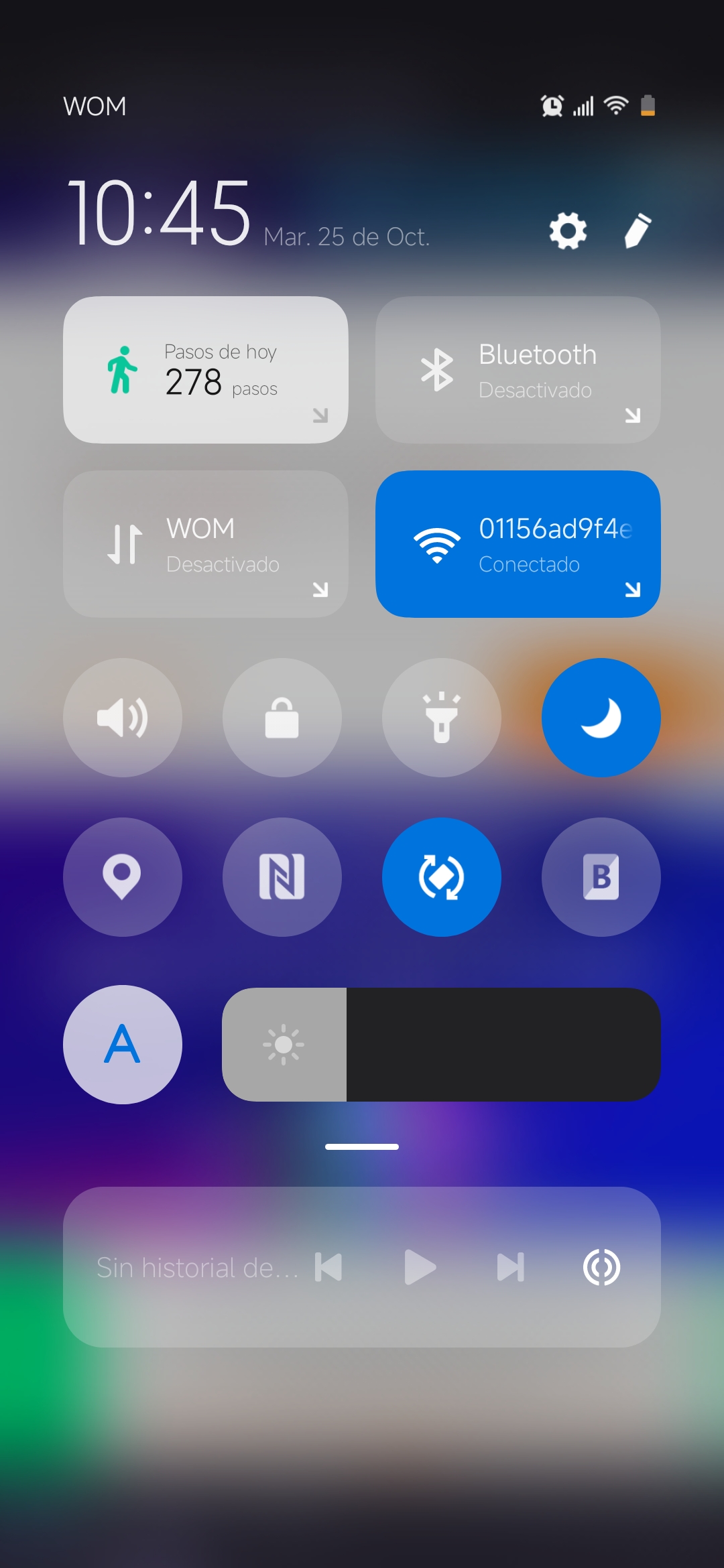The height and width of the screenshot is (1568, 724).
Task: Tap the B quick toggle
Action: [x=601, y=877]
